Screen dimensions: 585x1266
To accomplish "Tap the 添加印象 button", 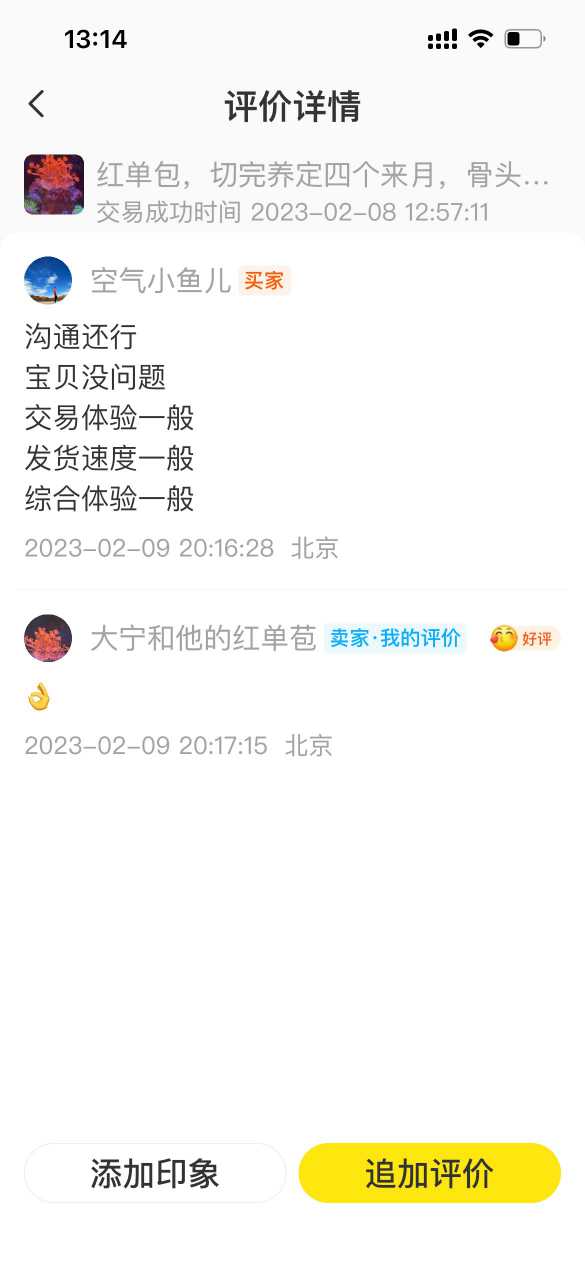I will [155, 1173].
